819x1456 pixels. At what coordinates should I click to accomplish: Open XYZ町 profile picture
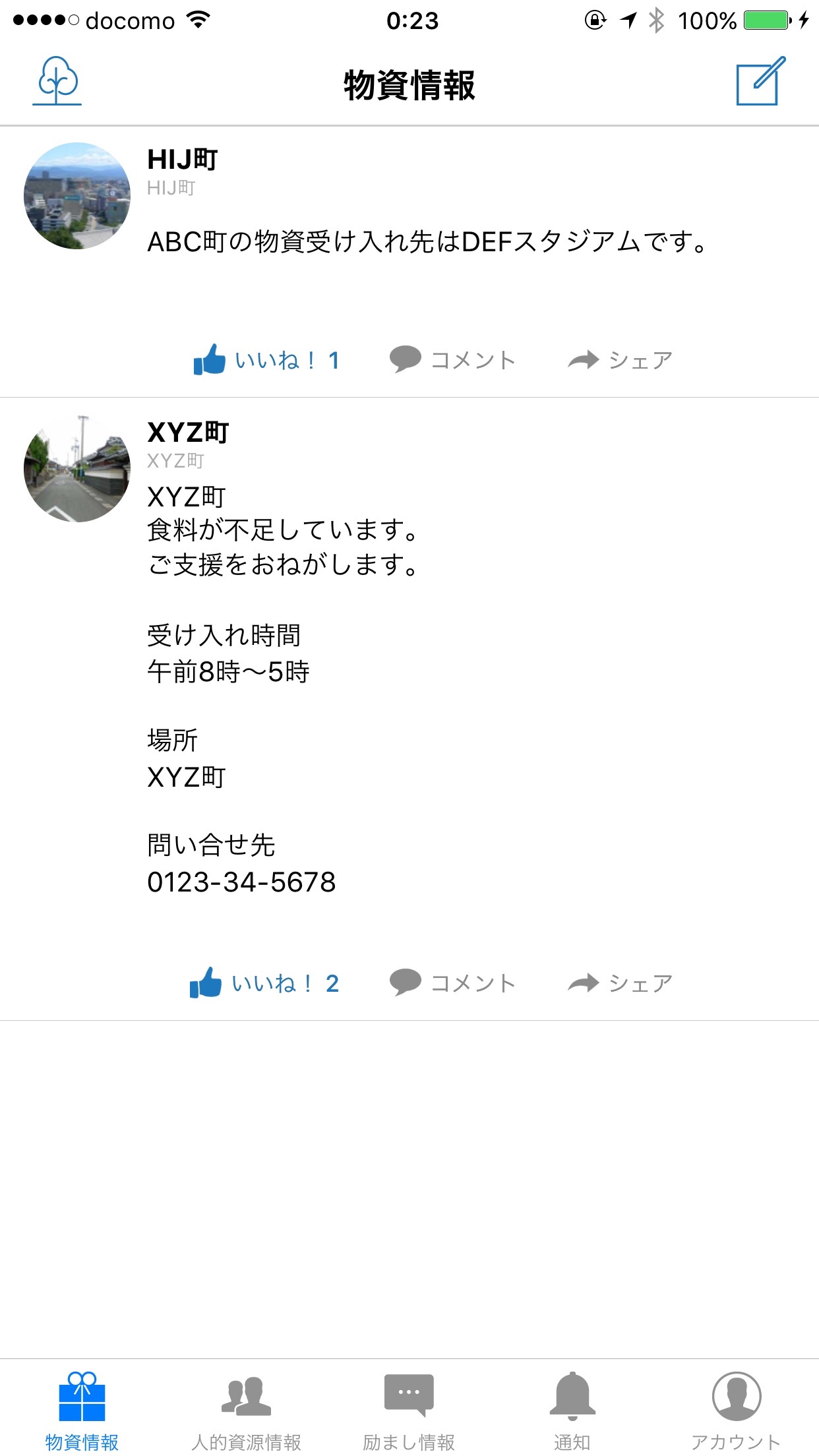click(77, 469)
